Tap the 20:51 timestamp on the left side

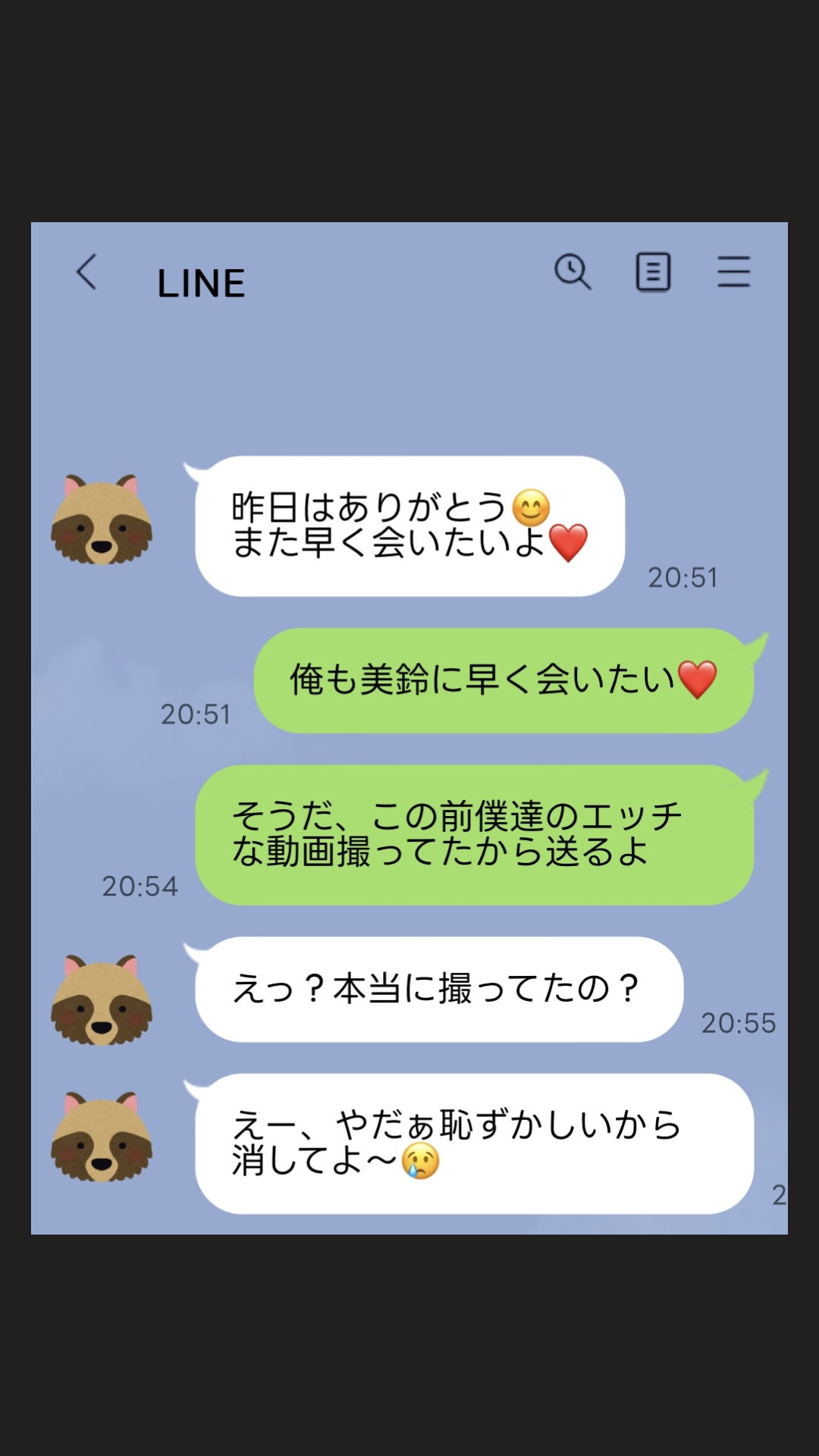pos(195,713)
